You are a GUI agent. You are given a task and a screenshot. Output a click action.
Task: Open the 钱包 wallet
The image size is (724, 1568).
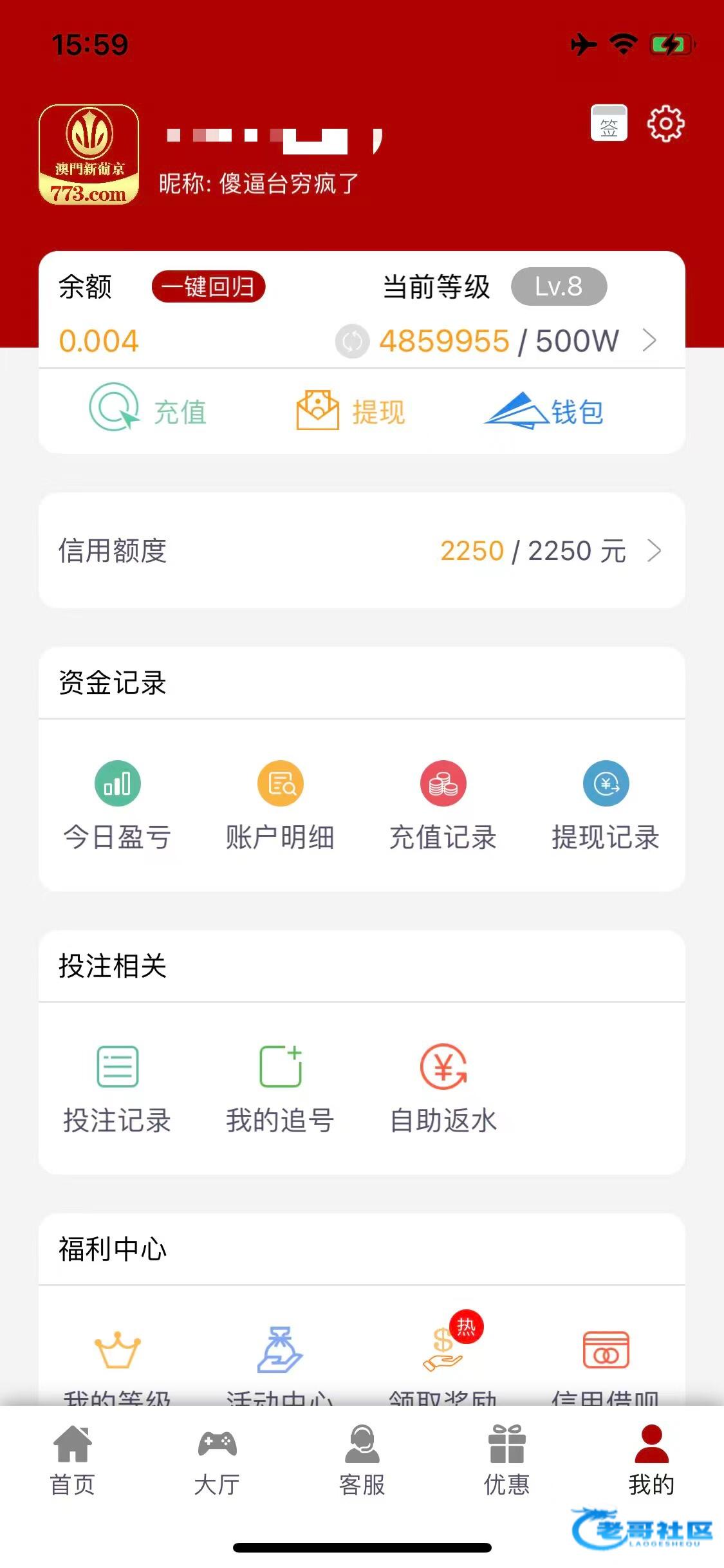click(x=544, y=410)
